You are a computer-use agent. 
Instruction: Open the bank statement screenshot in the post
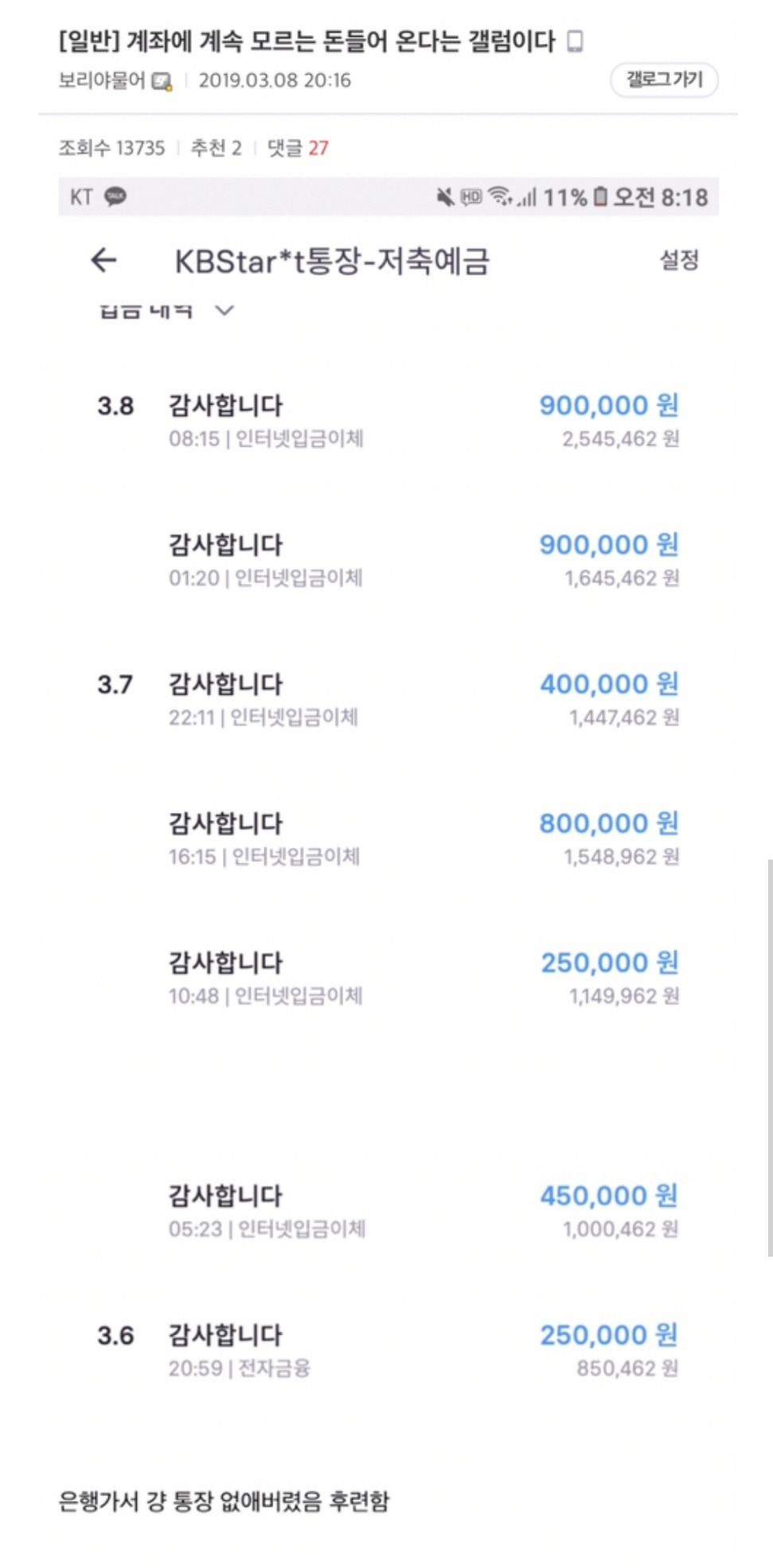388,796
